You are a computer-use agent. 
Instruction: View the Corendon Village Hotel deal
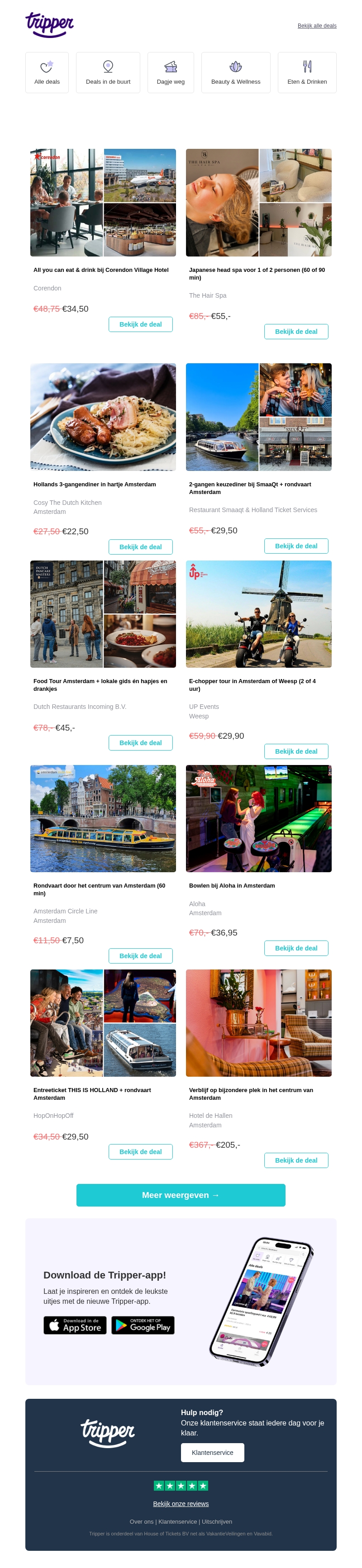pos(140,324)
